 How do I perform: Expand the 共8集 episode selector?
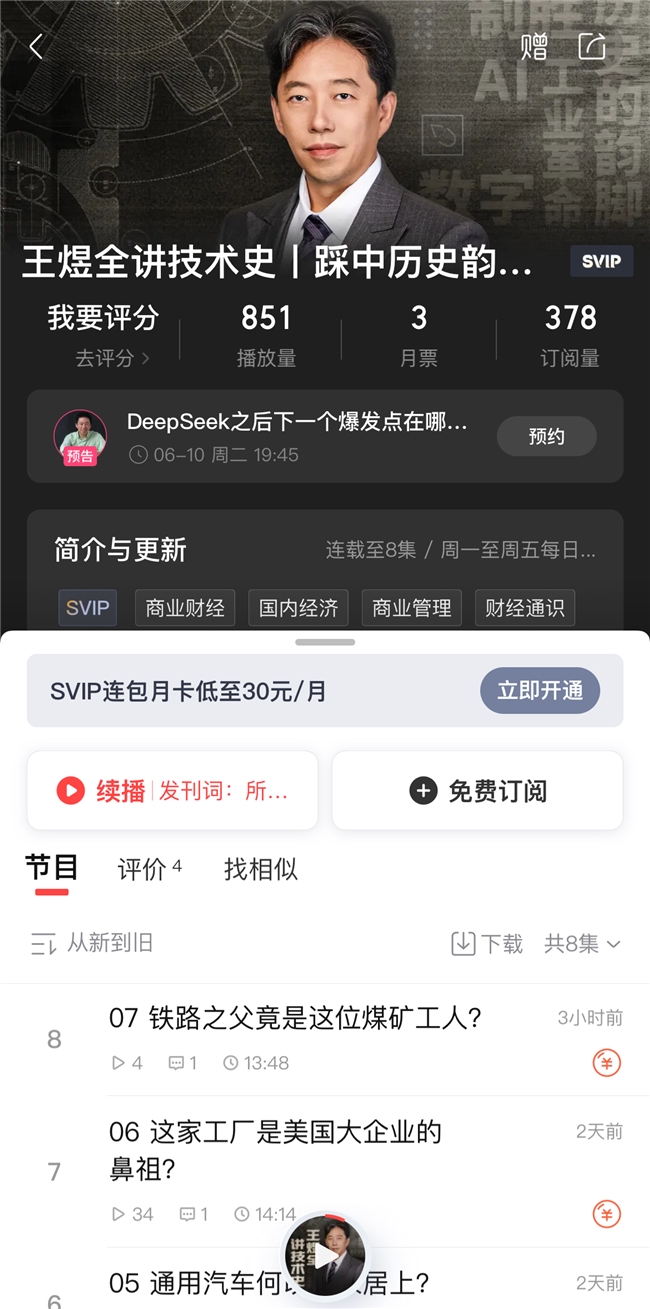pos(583,943)
